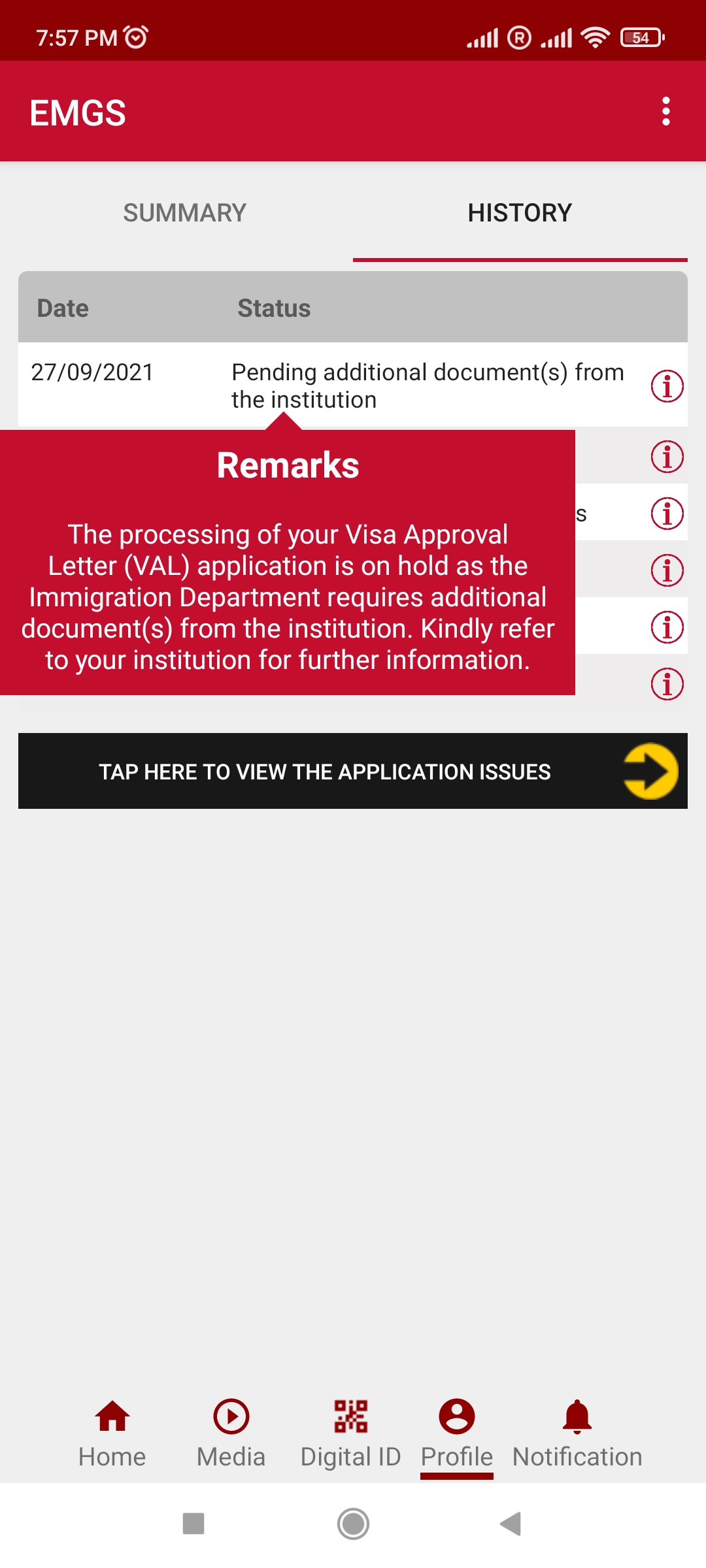
Task: Go back with the system back button
Action: [x=511, y=1524]
